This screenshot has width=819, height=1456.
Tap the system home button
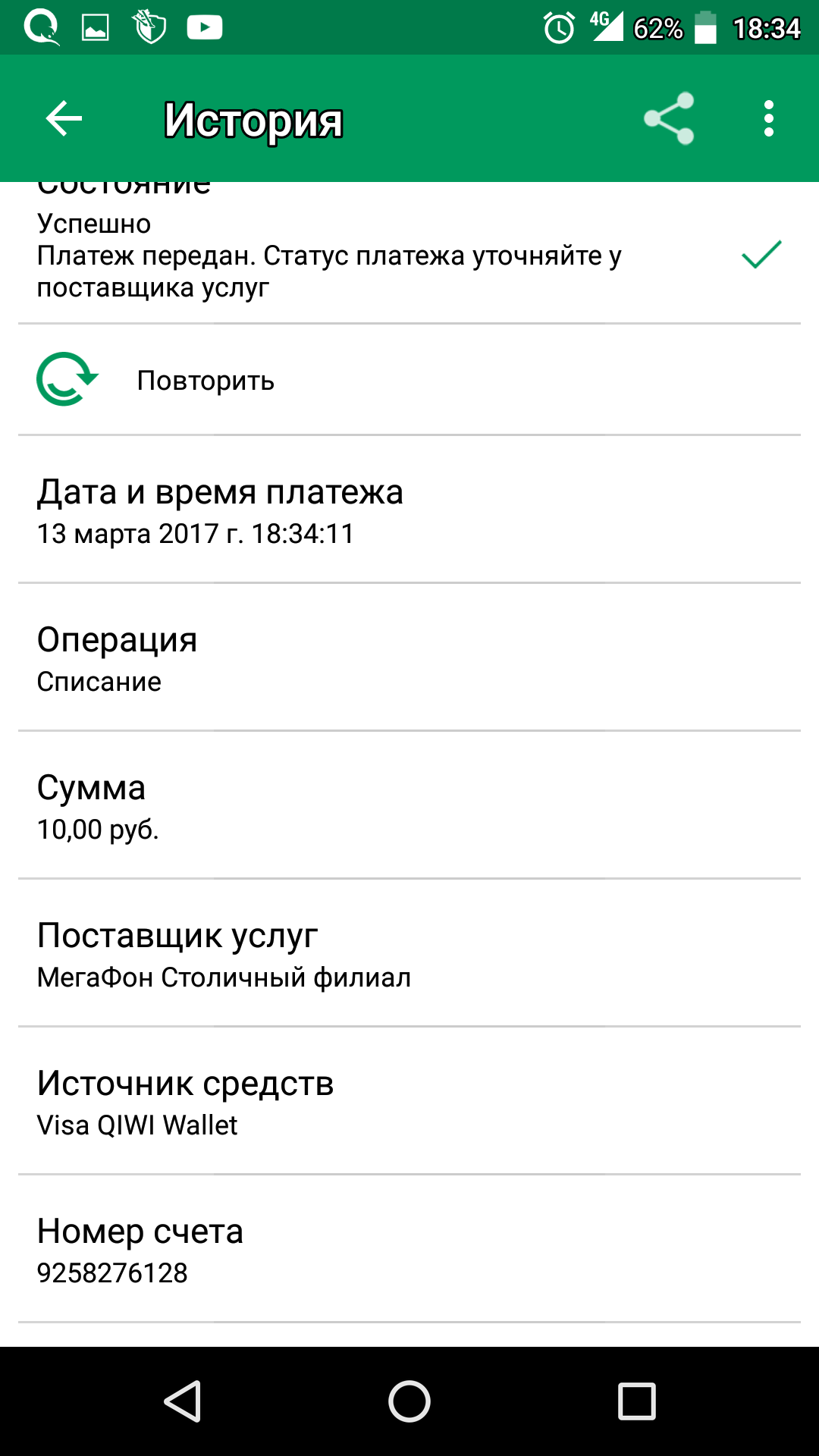tap(409, 1401)
